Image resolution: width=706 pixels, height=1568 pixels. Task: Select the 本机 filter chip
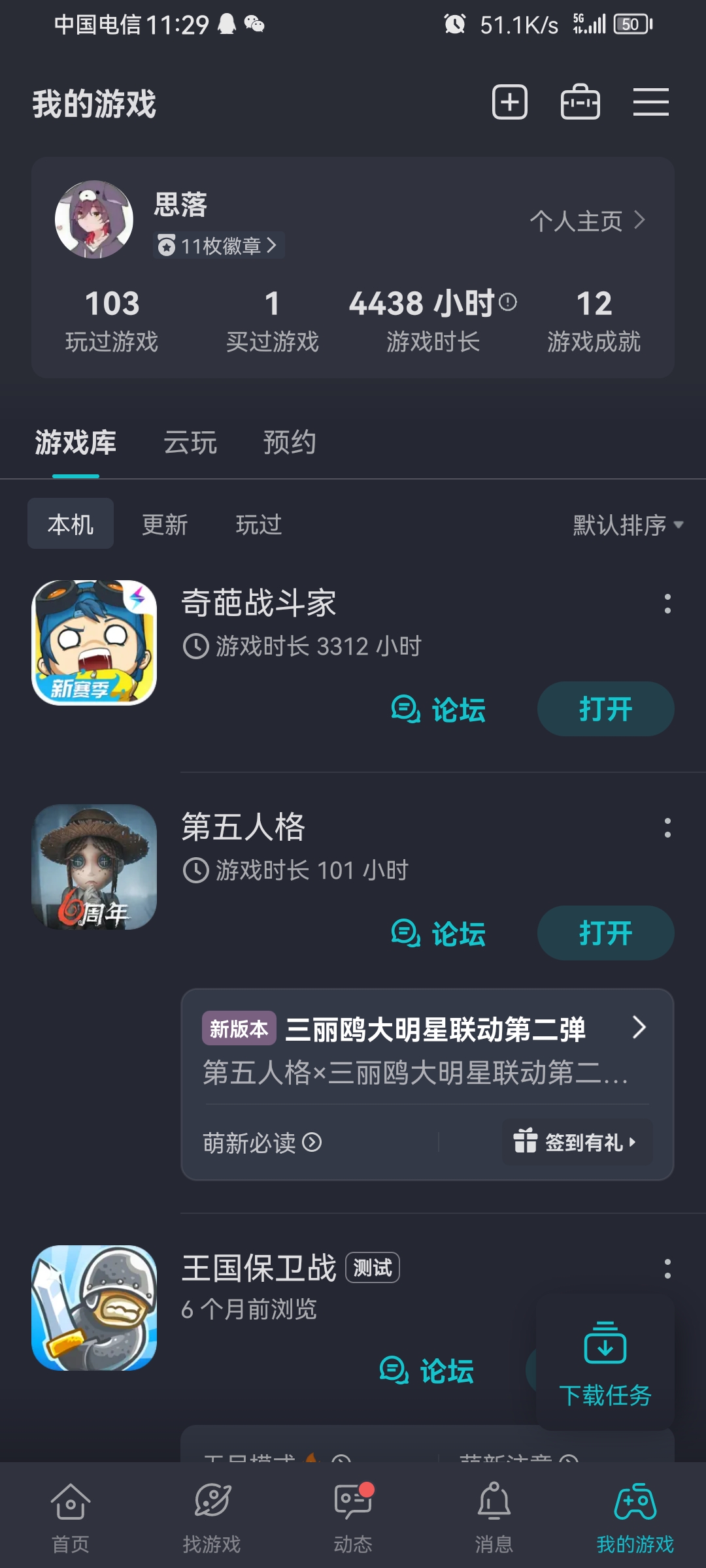click(x=70, y=523)
